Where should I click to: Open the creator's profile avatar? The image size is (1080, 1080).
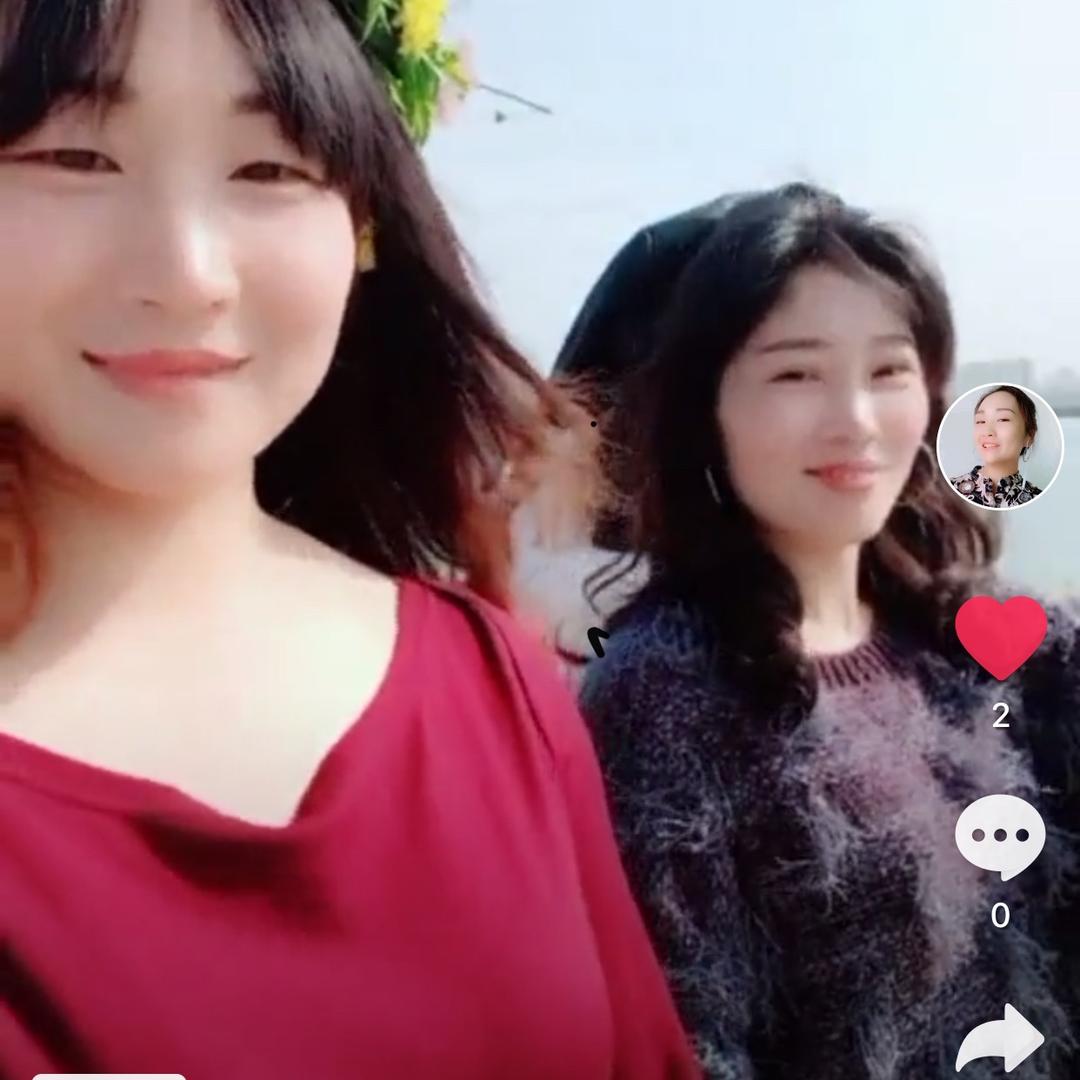999,446
